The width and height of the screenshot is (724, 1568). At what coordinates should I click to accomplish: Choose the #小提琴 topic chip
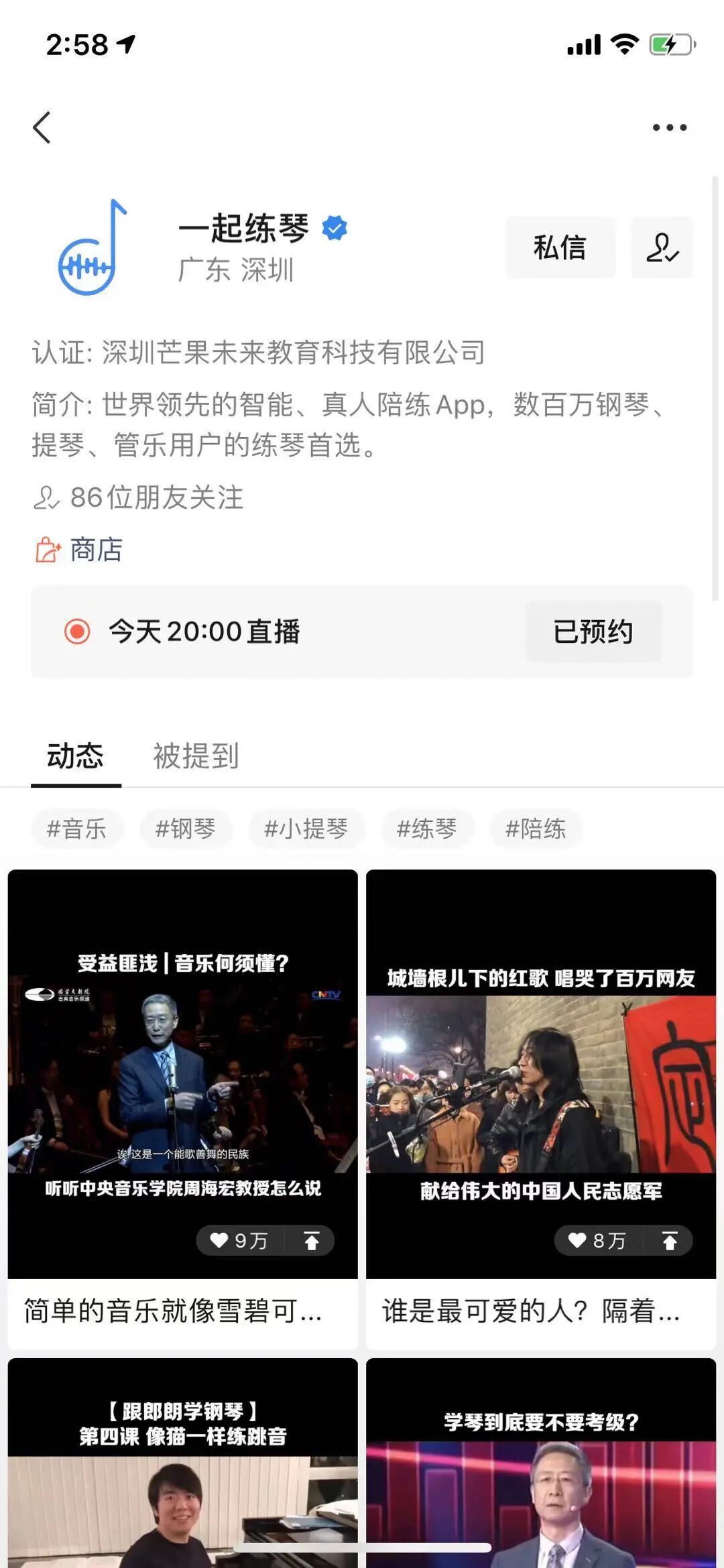306,829
